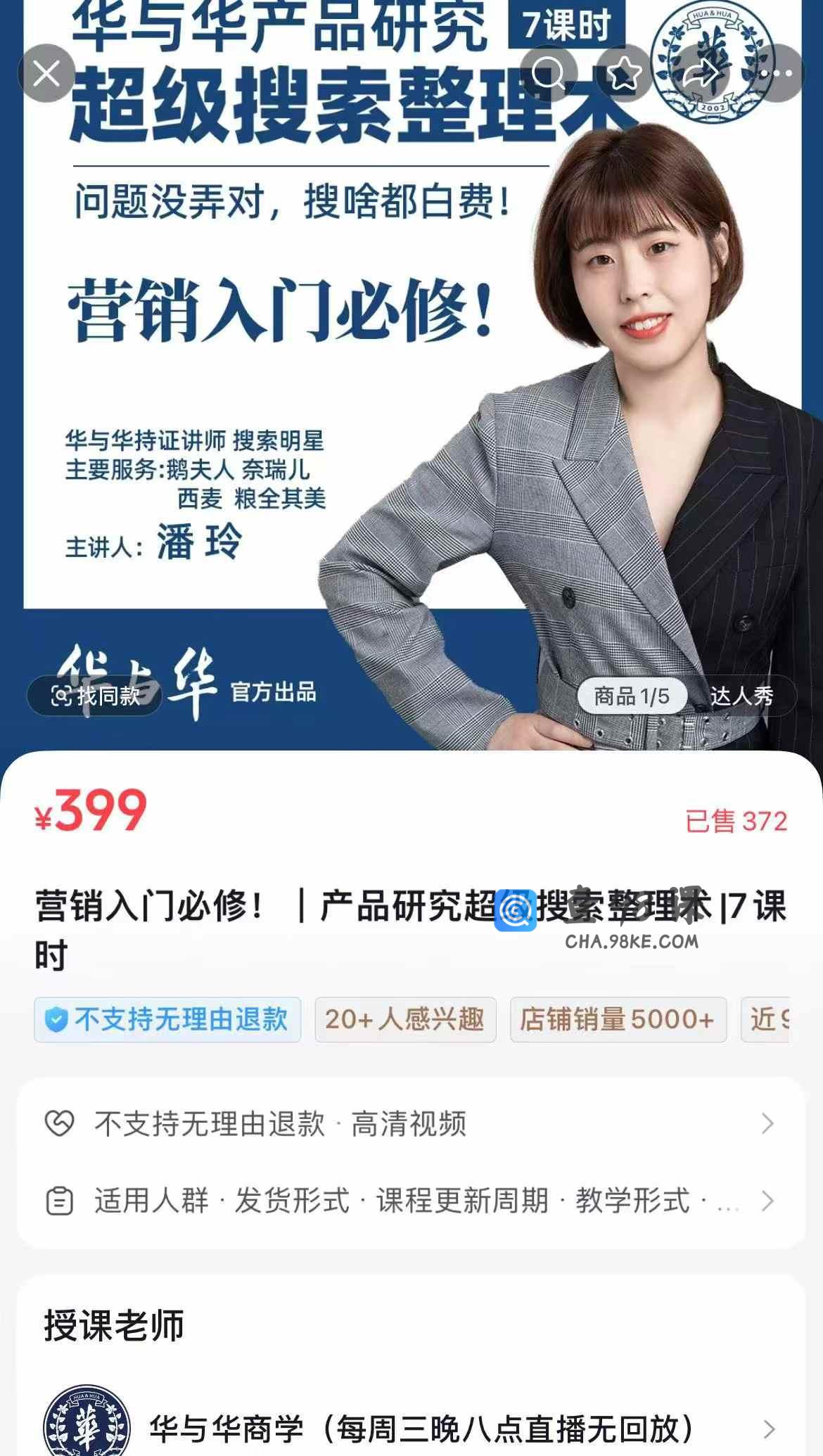Image resolution: width=823 pixels, height=1456 pixels.
Task: Tap the 不支持无理由退款 chip
Action: point(167,1019)
